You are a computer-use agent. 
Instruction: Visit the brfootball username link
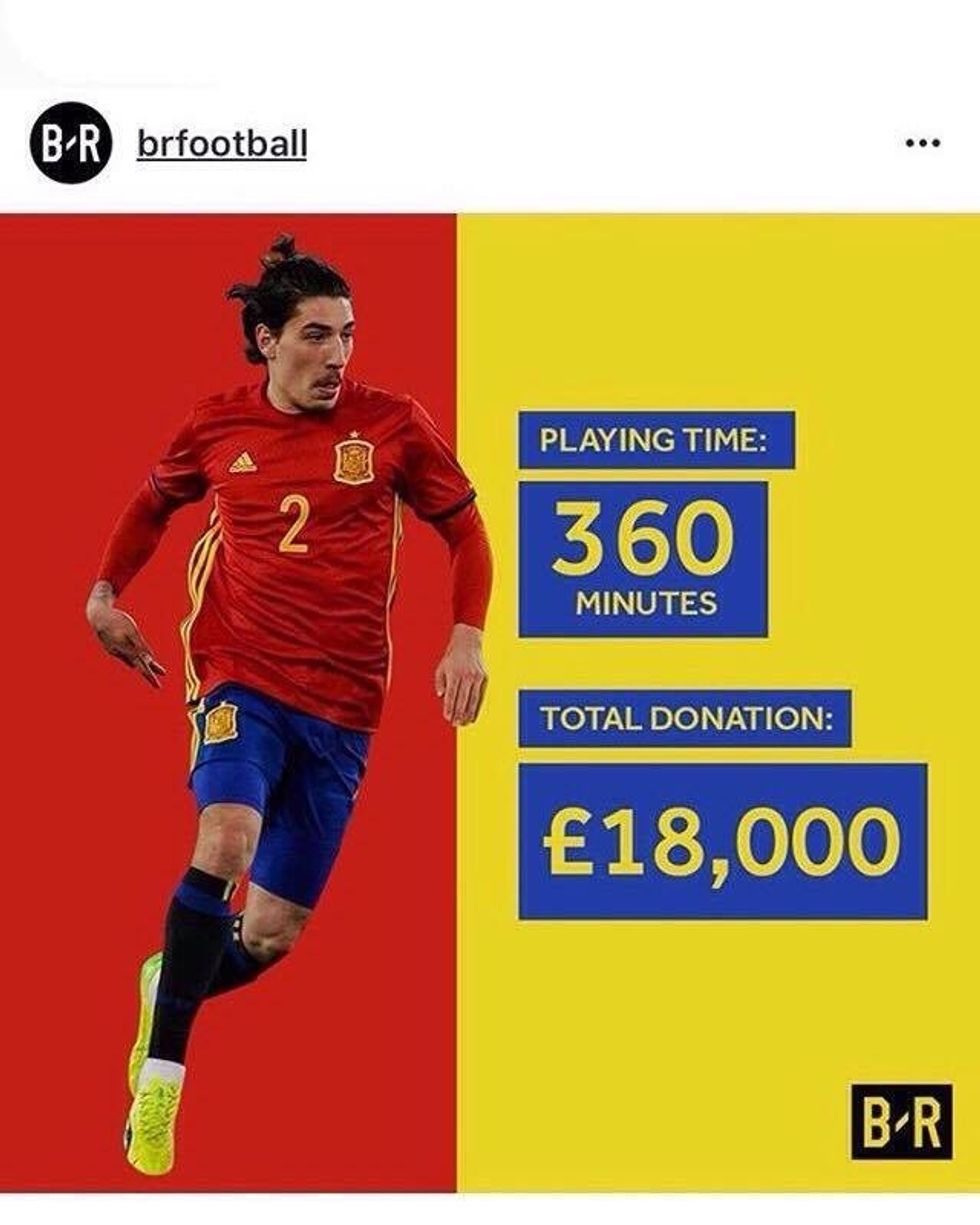pos(222,145)
